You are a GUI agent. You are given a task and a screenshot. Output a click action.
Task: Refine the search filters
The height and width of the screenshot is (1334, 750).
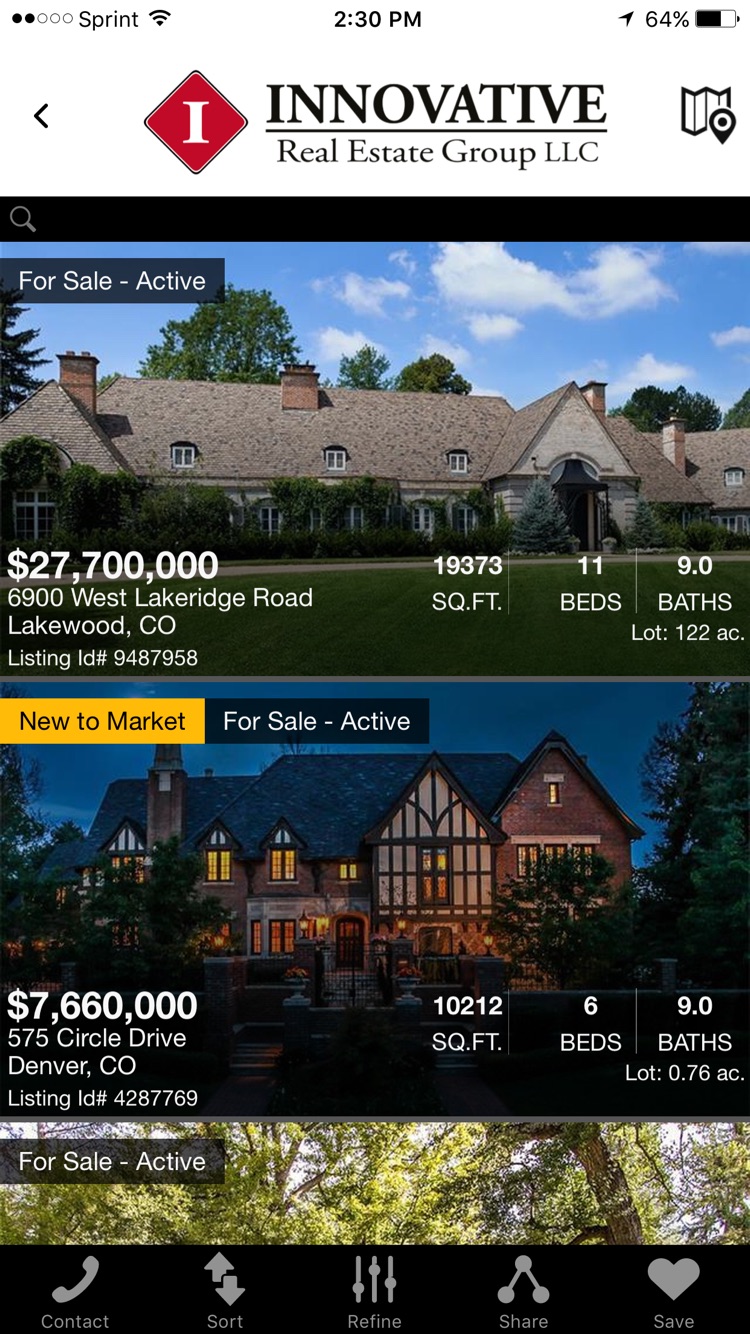(375, 1291)
